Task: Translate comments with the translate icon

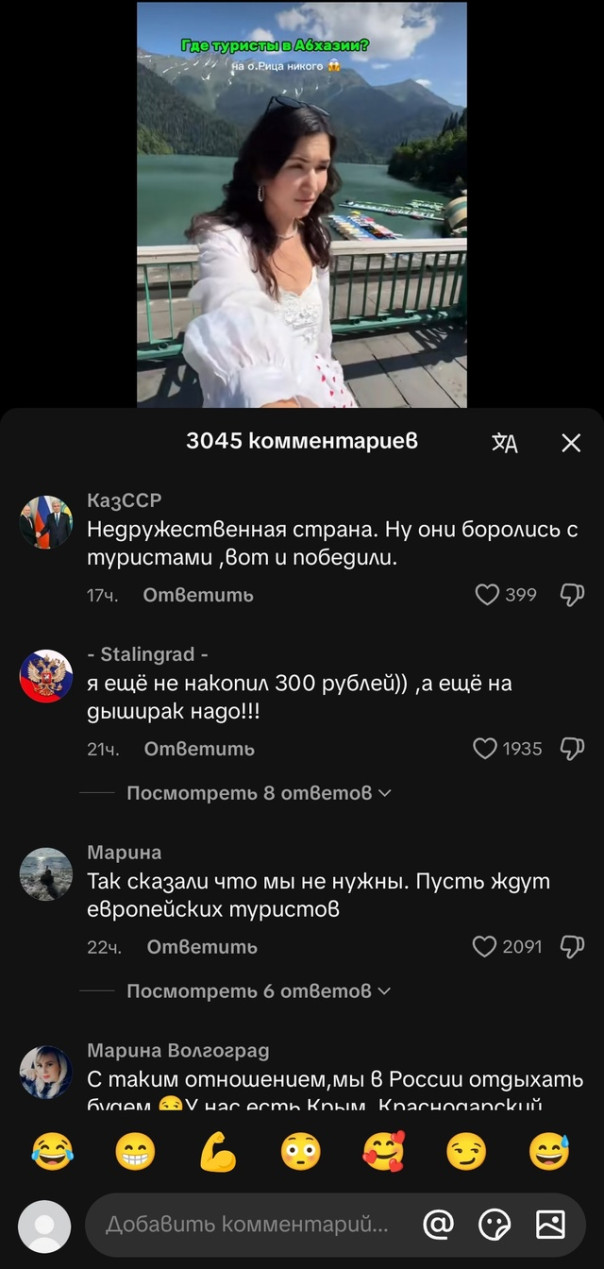Action: point(505,443)
